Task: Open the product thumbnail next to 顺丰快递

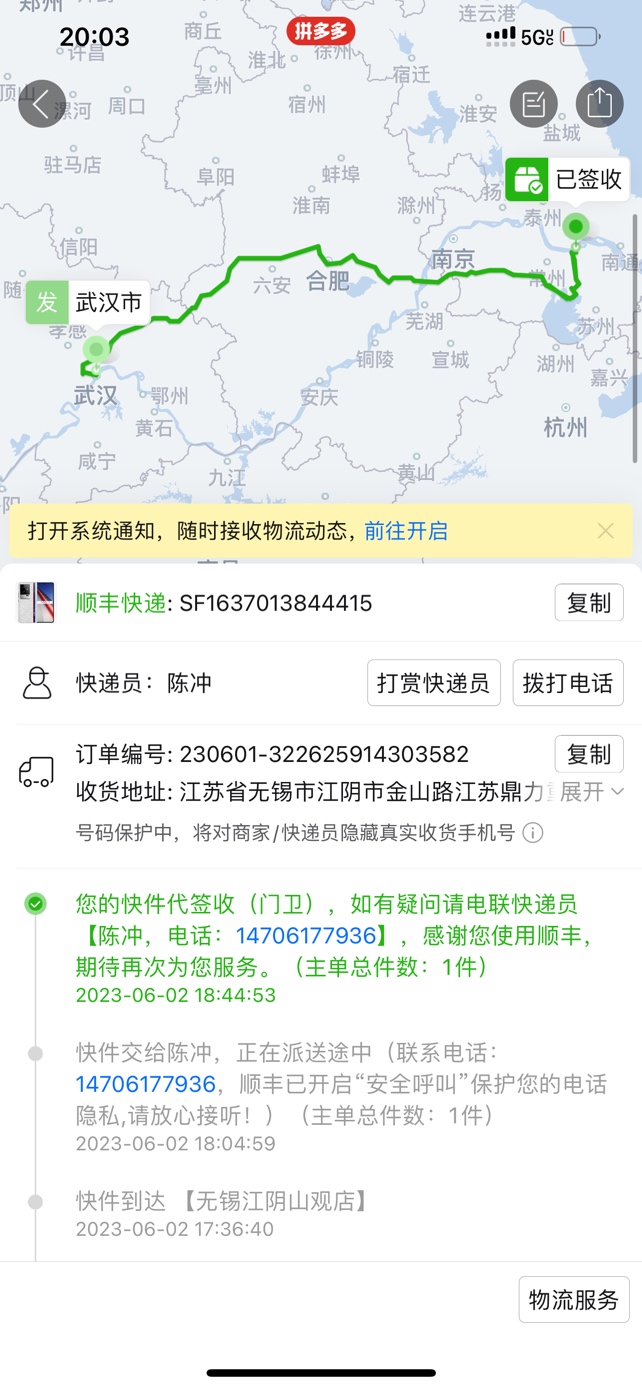Action: tap(37, 603)
